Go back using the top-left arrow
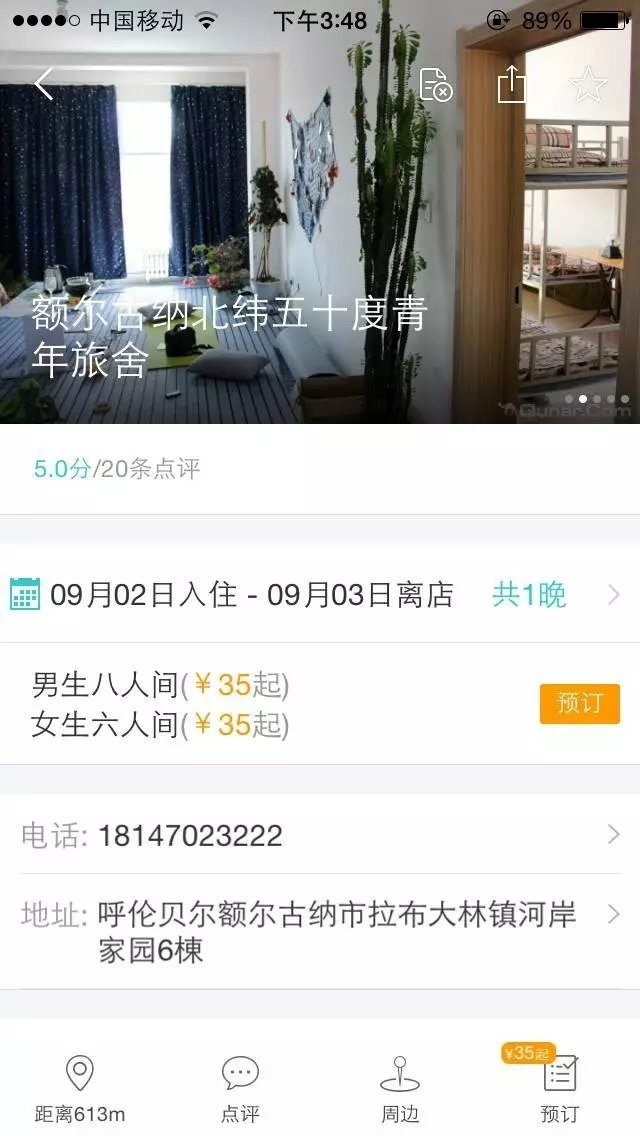 [44, 84]
